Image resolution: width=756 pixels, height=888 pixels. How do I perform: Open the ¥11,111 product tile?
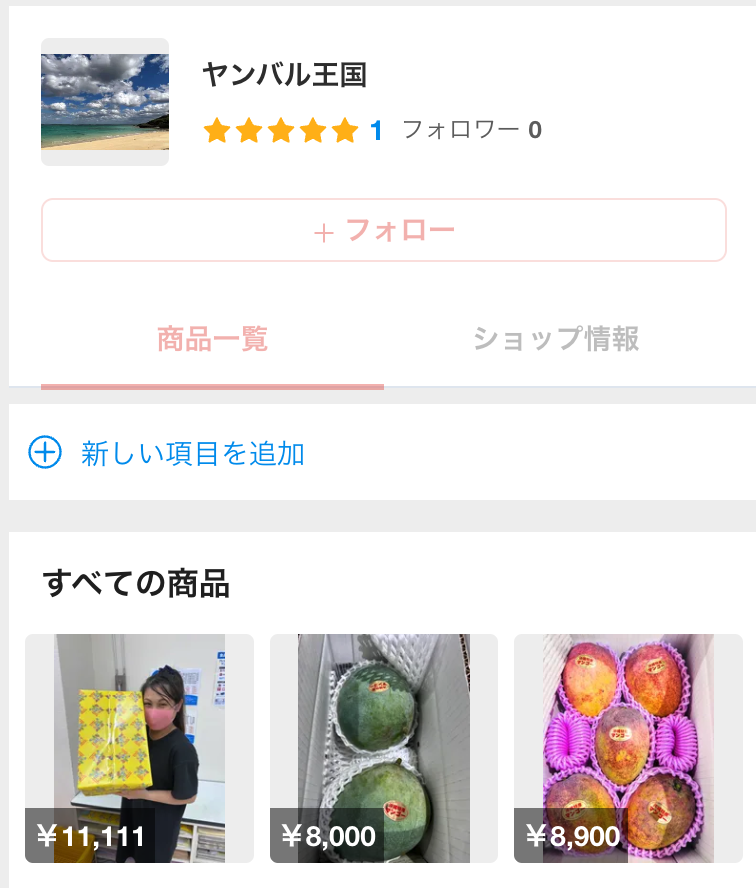pyautogui.click(x=139, y=748)
